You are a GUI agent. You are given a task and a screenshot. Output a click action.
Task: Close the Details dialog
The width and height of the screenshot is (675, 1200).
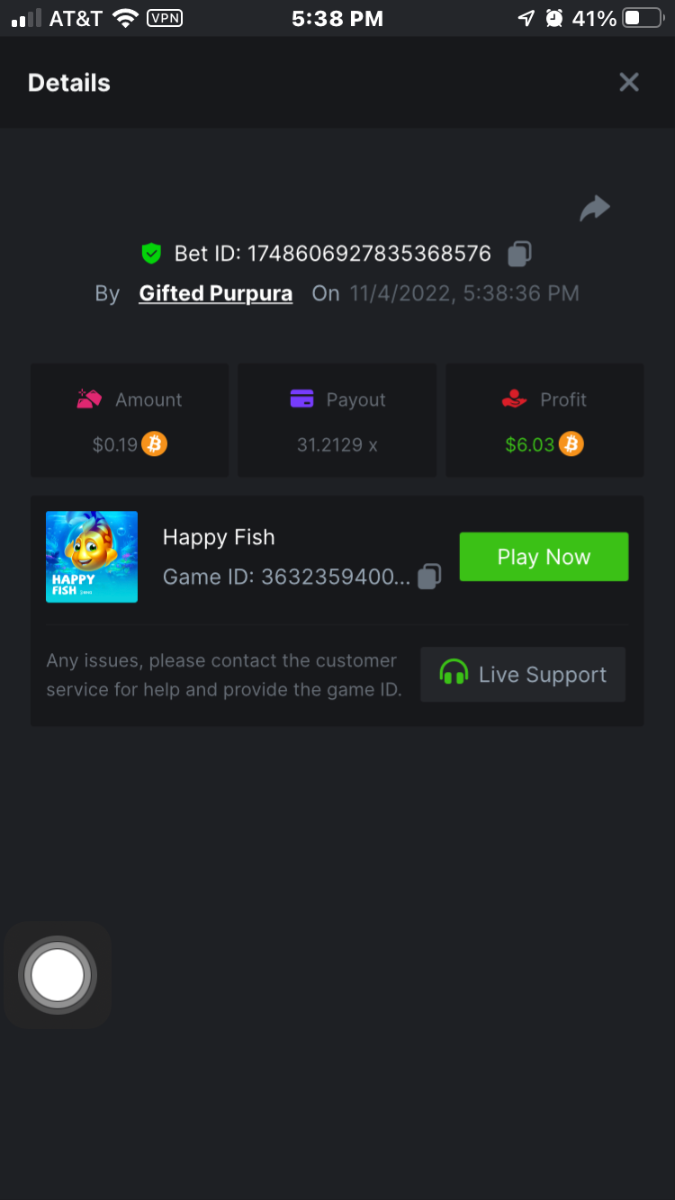[x=628, y=83]
